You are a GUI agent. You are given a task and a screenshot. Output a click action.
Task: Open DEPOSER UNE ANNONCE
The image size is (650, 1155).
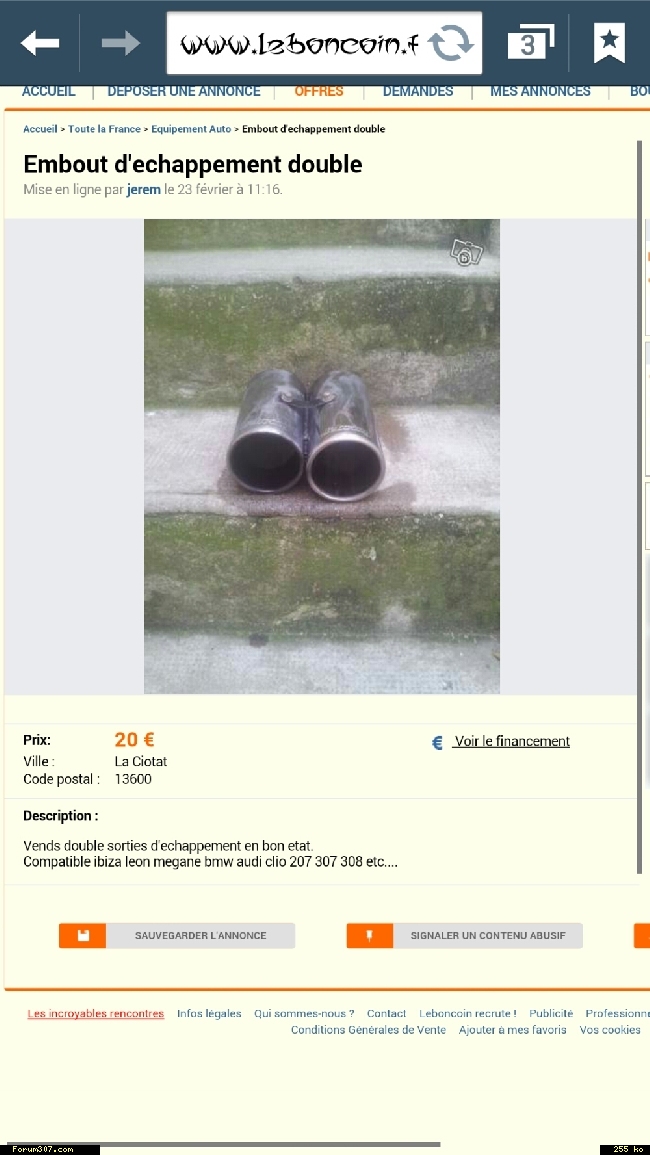click(x=184, y=91)
